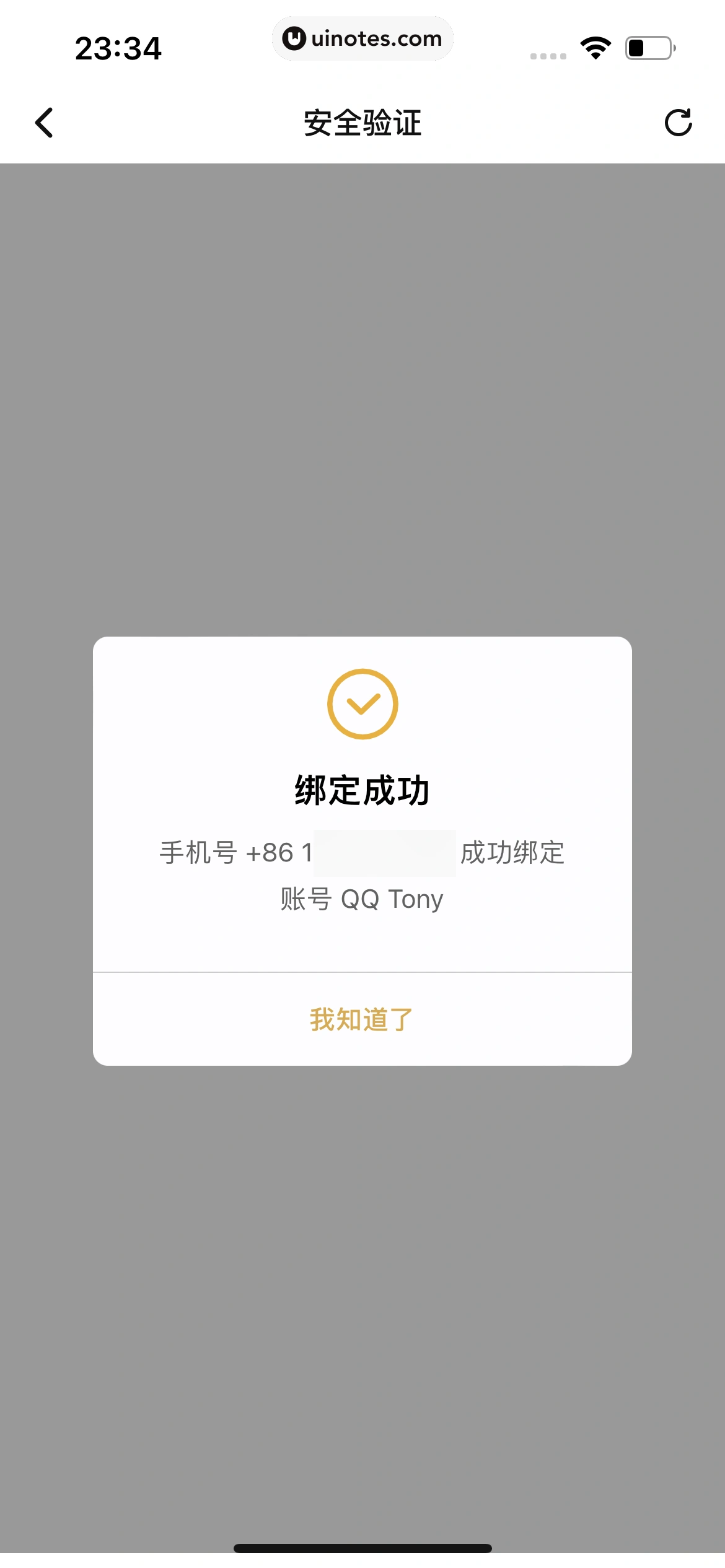The height and width of the screenshot is (1568, 725).
Task: Tap the 手机号 label in the dialog
Action: (x=196, y=855)
